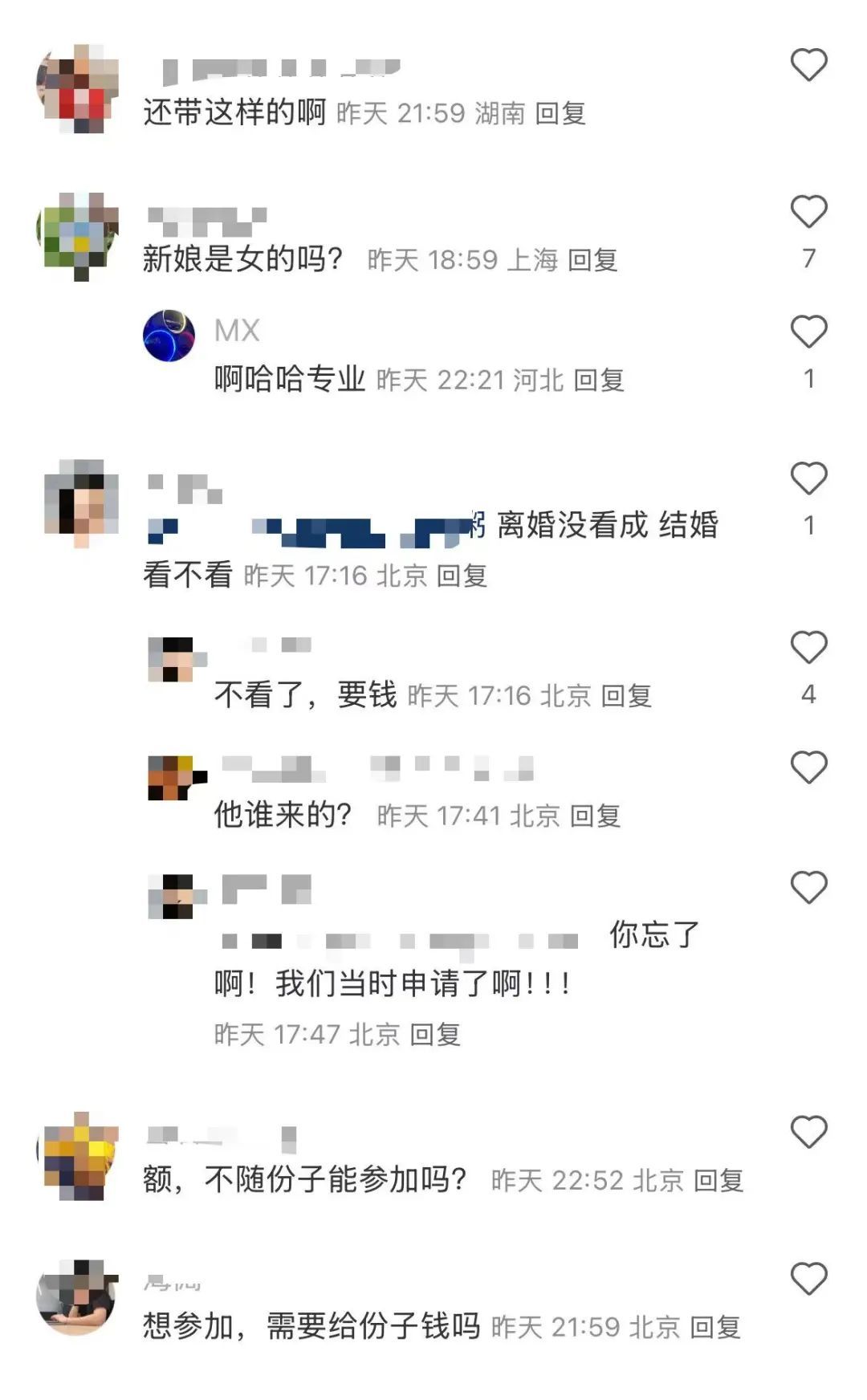The image size is (867, 1400).
Task: Reply to the comment 他谁来的？
Action: [595, 816]
